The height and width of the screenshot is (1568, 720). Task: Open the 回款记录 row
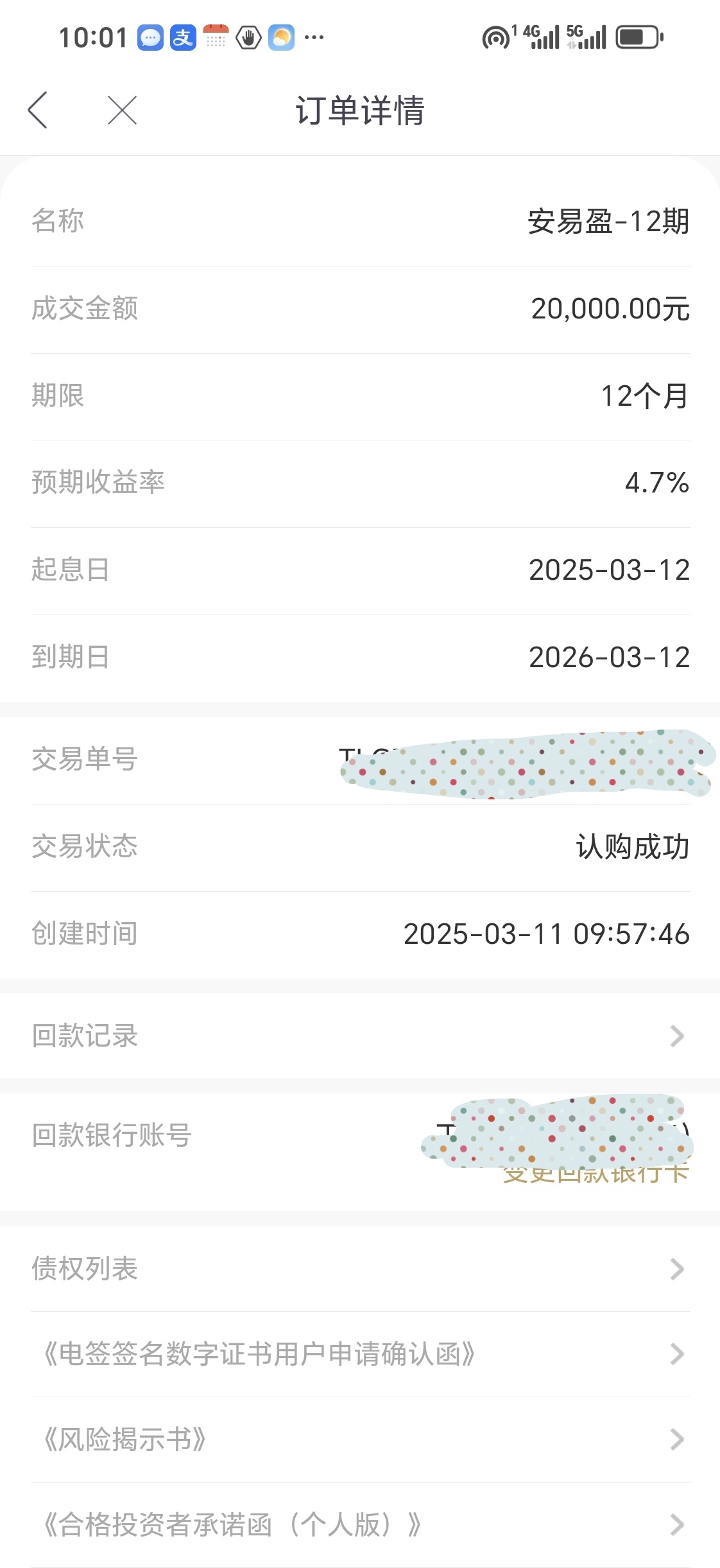[x=360, y=1036]
